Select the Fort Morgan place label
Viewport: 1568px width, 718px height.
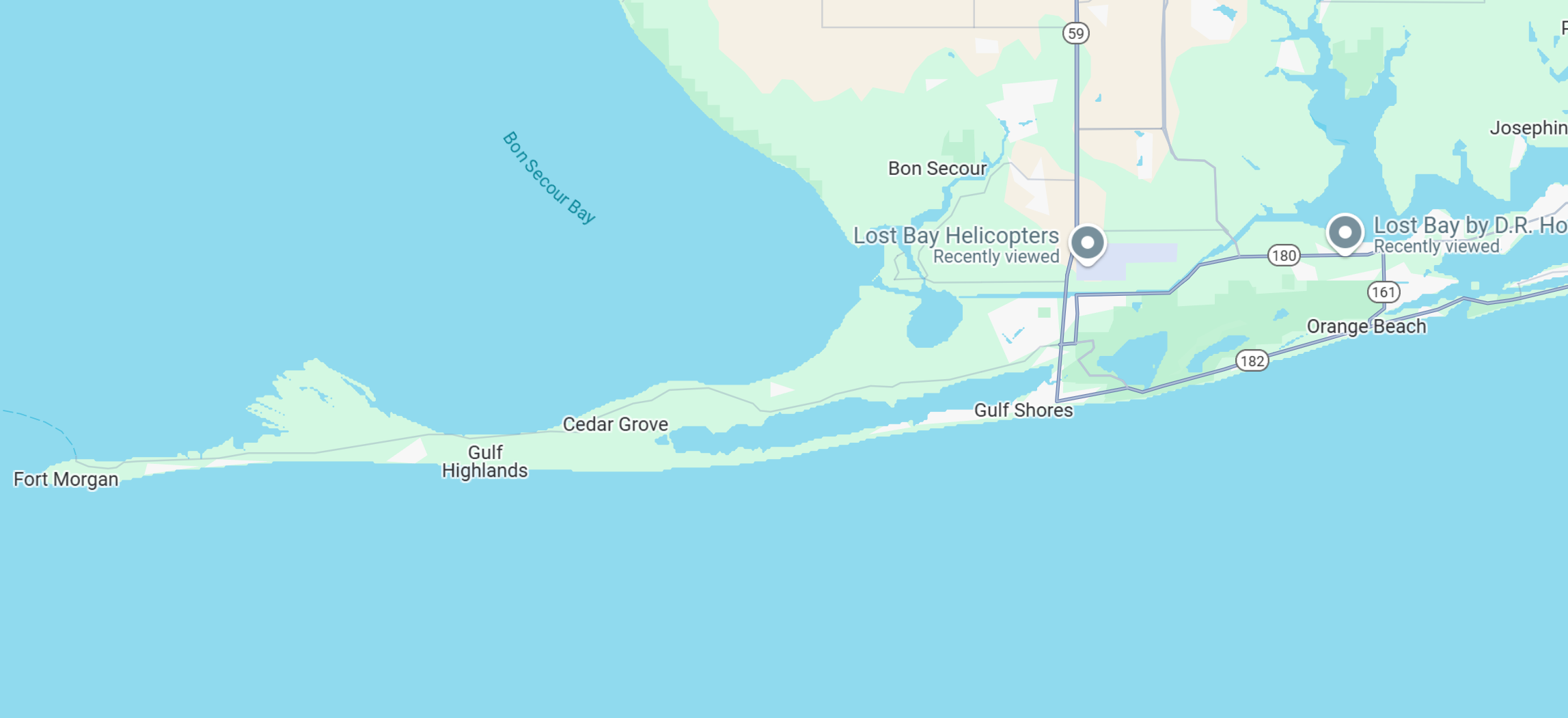[x=66, y=479]
